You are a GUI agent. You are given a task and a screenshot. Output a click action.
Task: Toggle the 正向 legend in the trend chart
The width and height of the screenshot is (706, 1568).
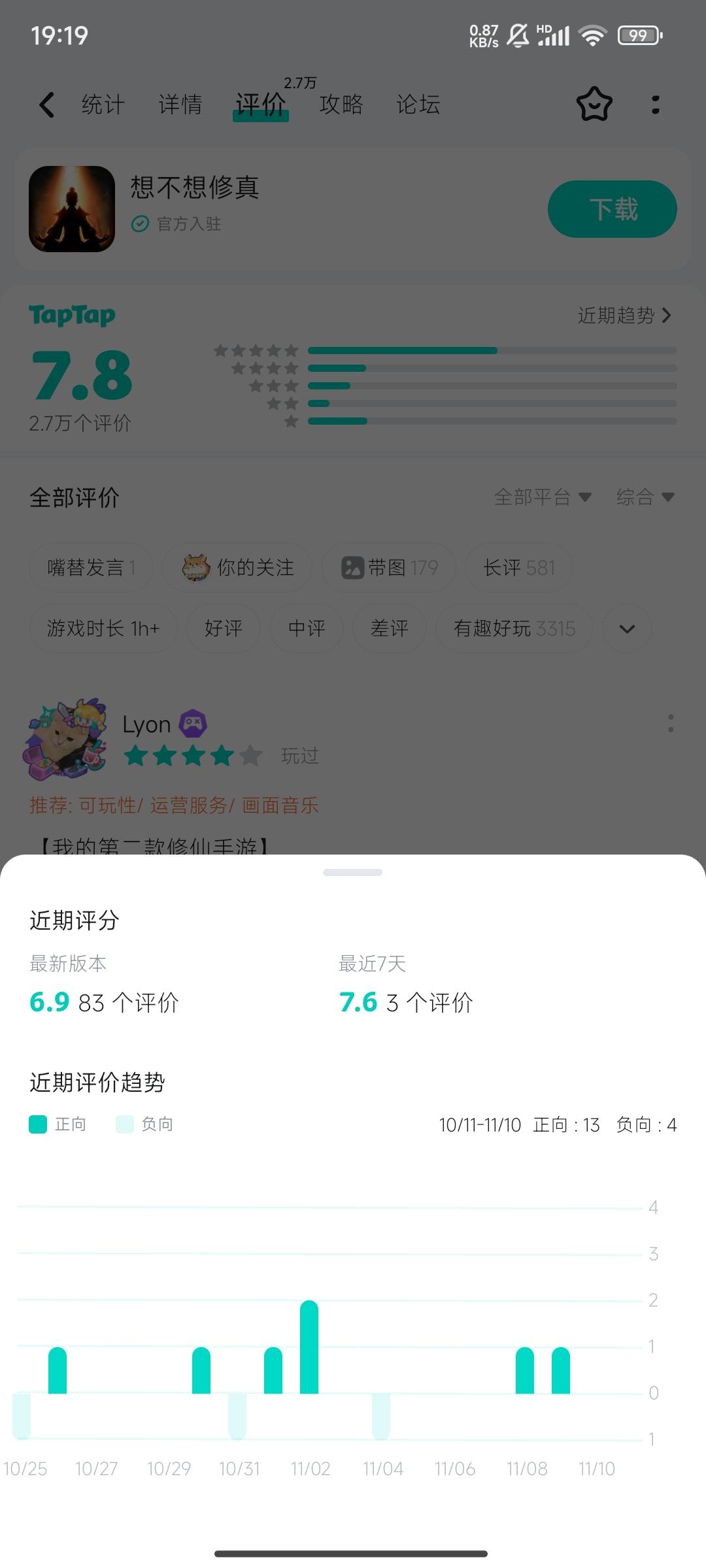[x=59, y=1124]
